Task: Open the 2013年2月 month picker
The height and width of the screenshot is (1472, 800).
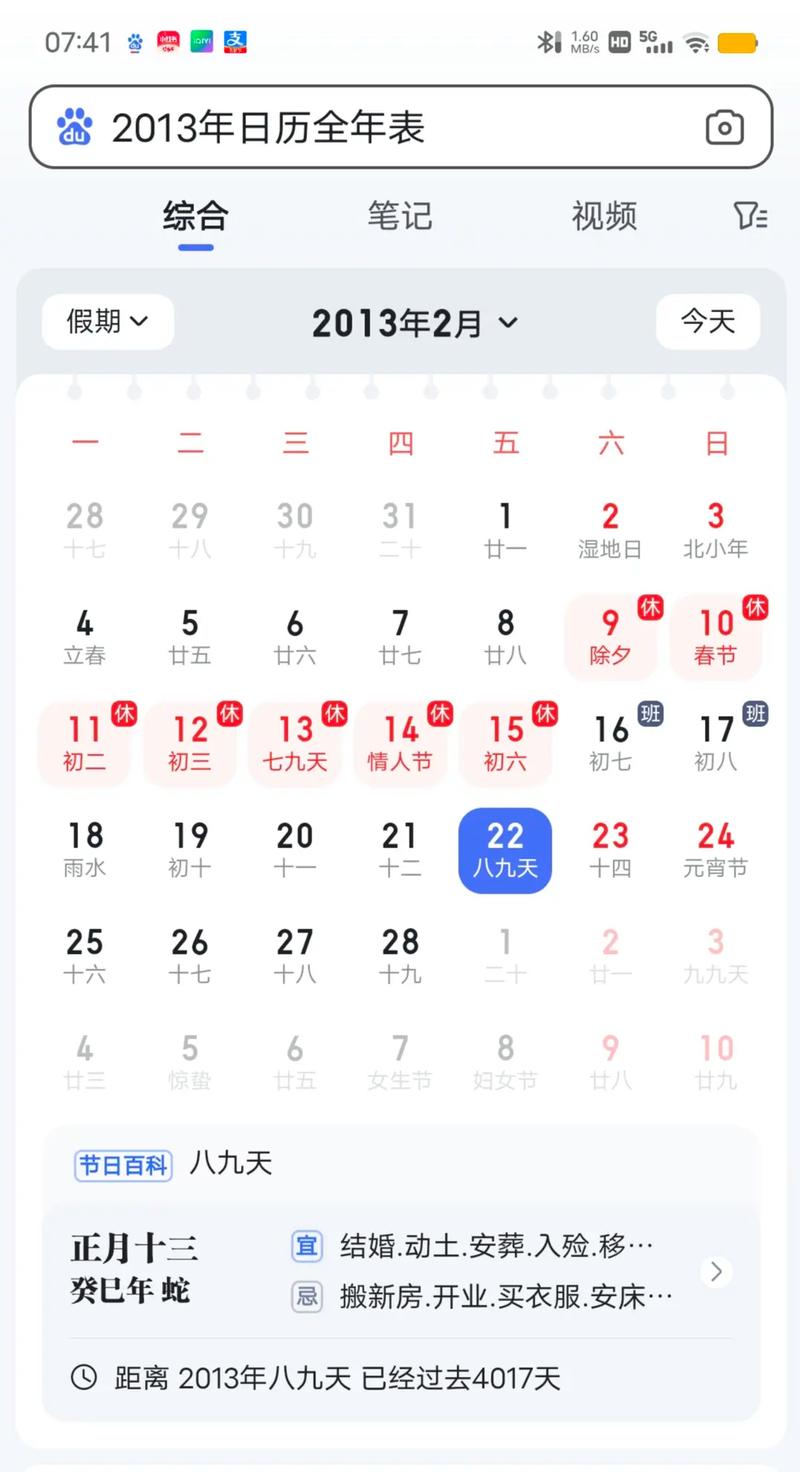Action: 414,323
